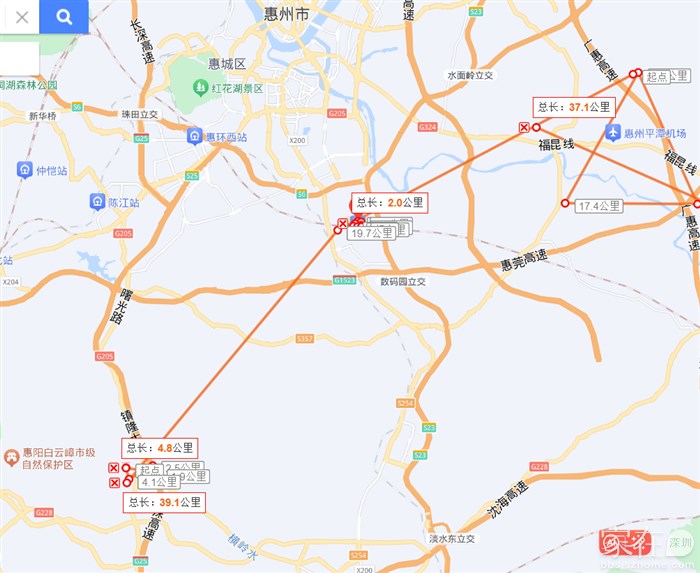
Task: Remove the 39.1公里 measurement
Action: click(x=113, y=483)
